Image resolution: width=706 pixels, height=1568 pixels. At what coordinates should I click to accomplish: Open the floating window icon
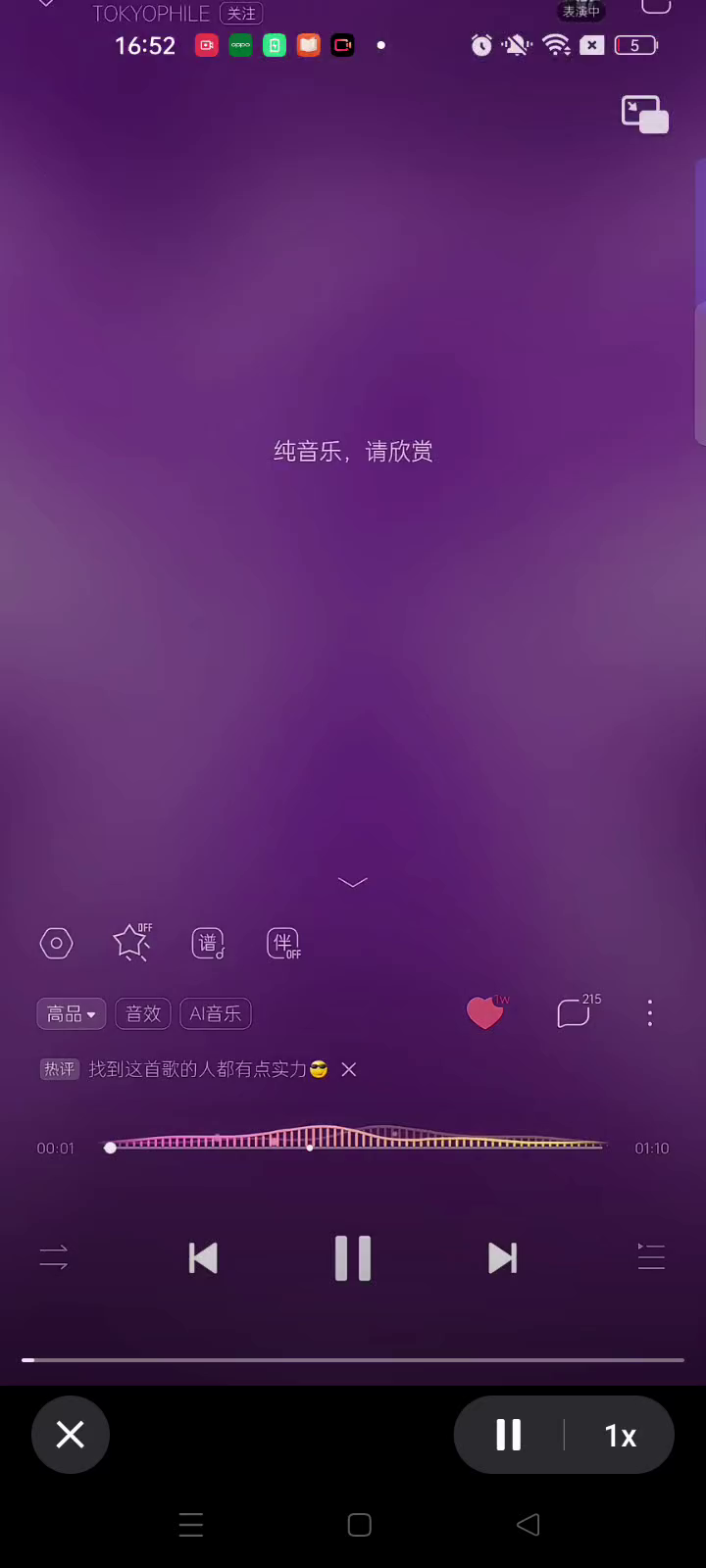644,115
